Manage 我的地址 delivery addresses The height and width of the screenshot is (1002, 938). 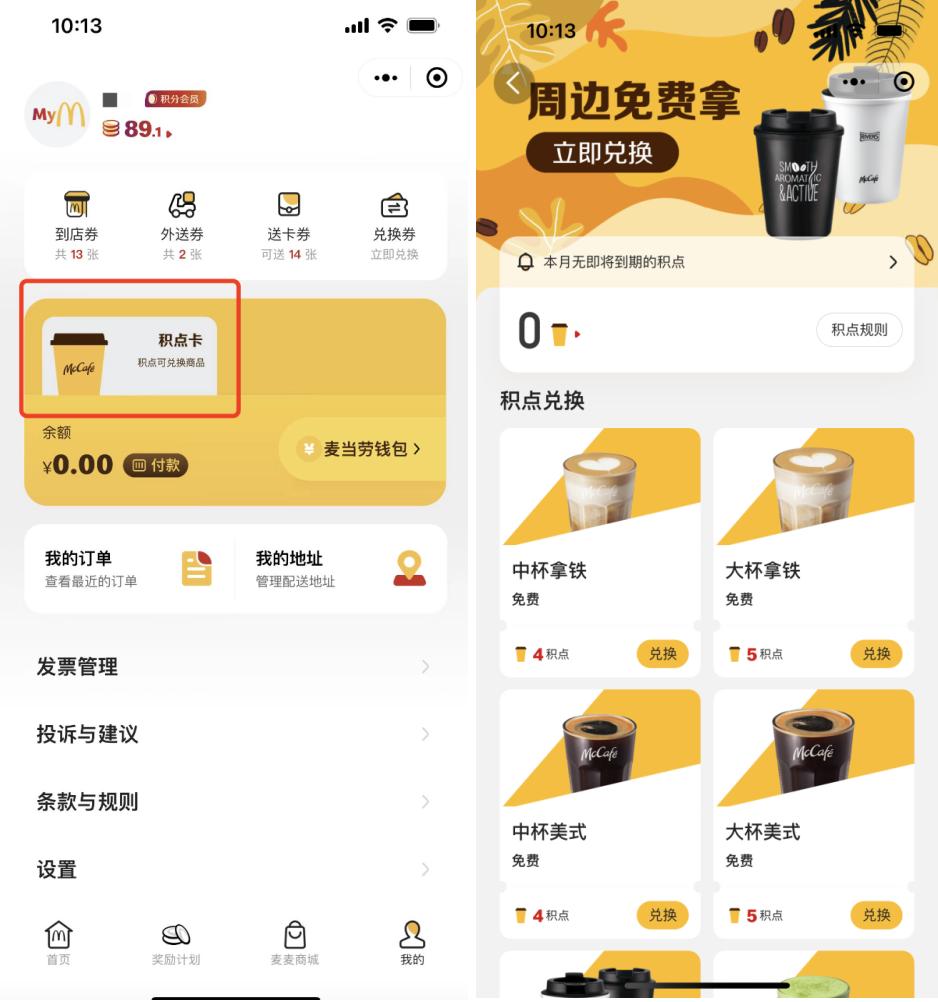340,568
